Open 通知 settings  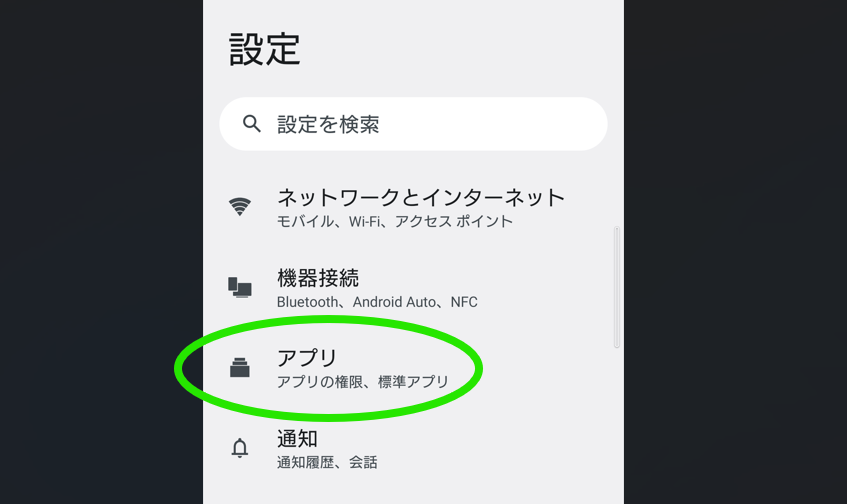point(327,449)
